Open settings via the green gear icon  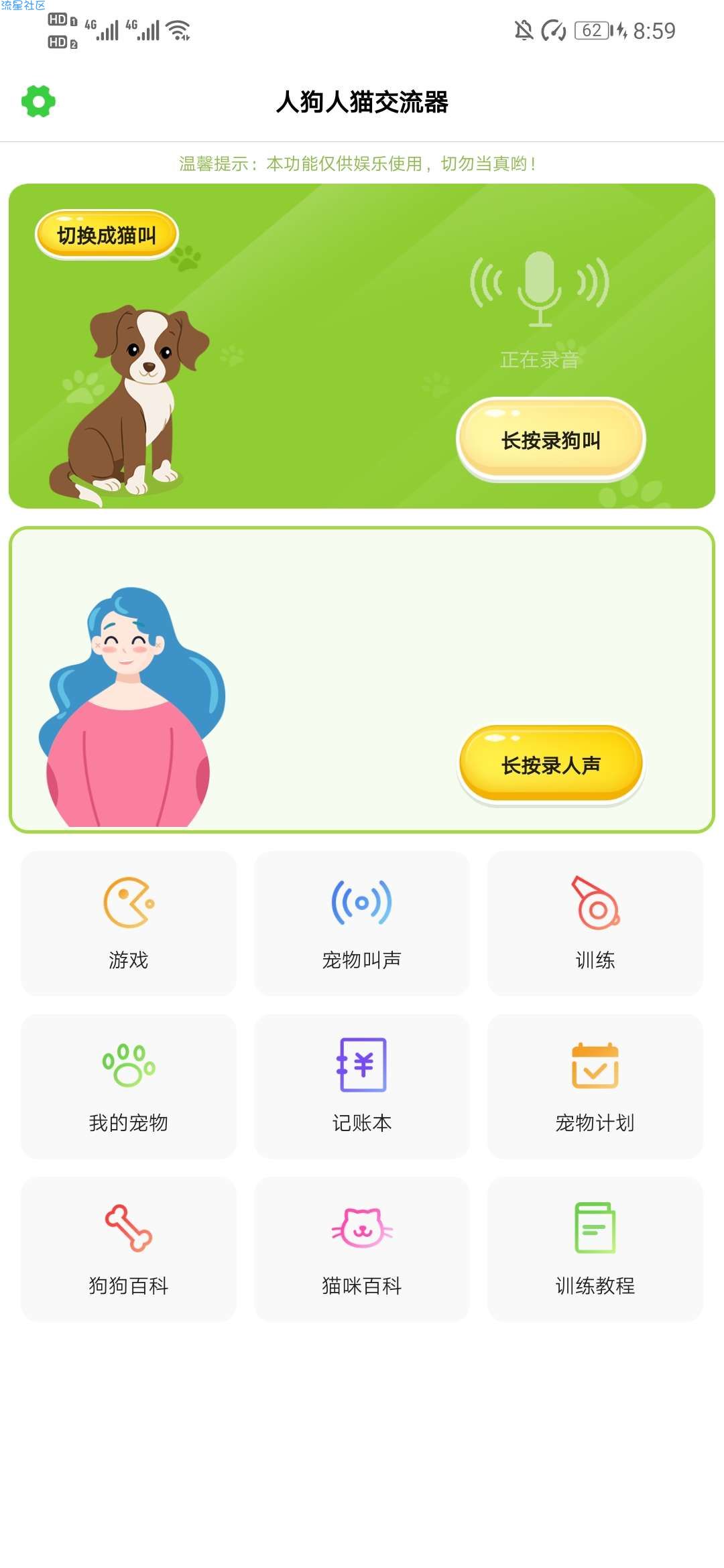(x=38, y=102)
